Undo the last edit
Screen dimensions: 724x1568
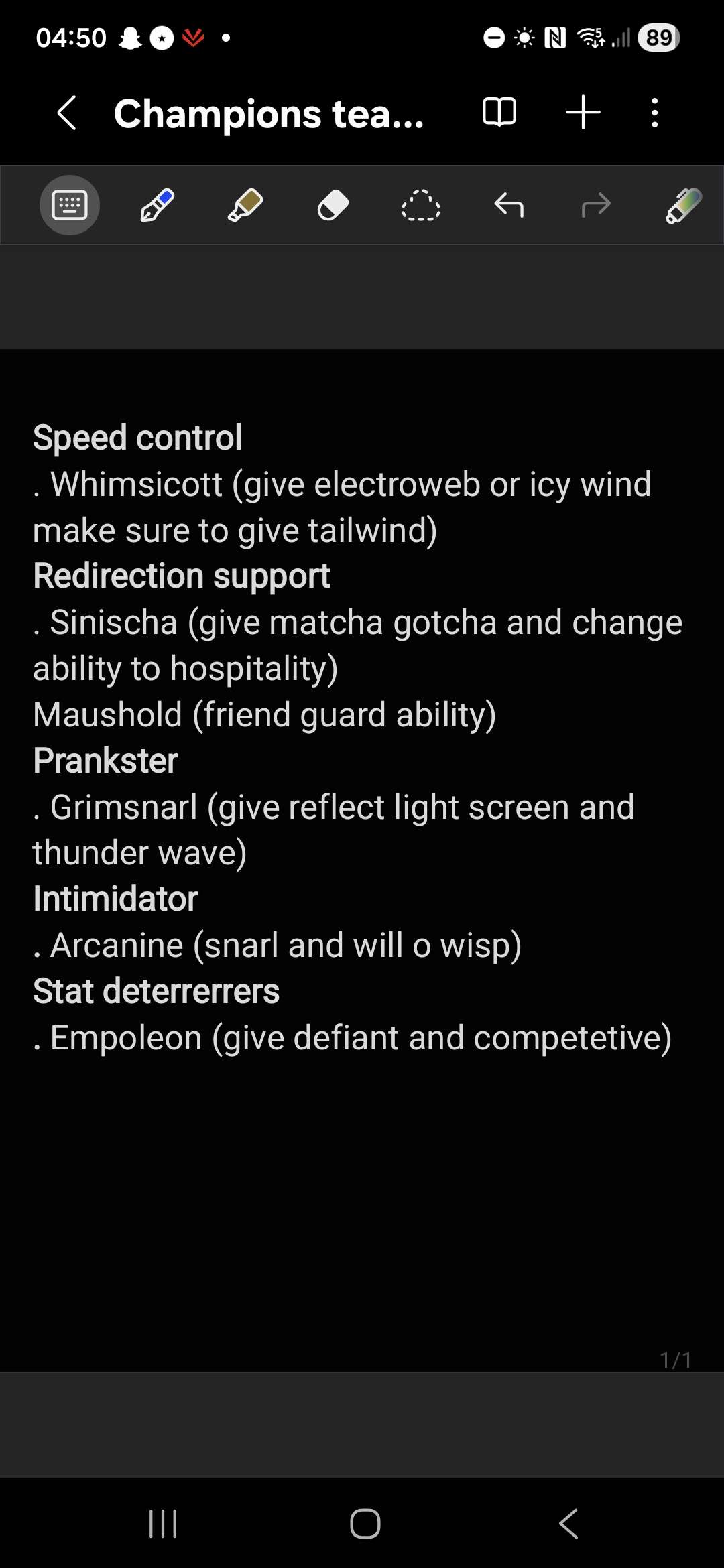(509, 205)
